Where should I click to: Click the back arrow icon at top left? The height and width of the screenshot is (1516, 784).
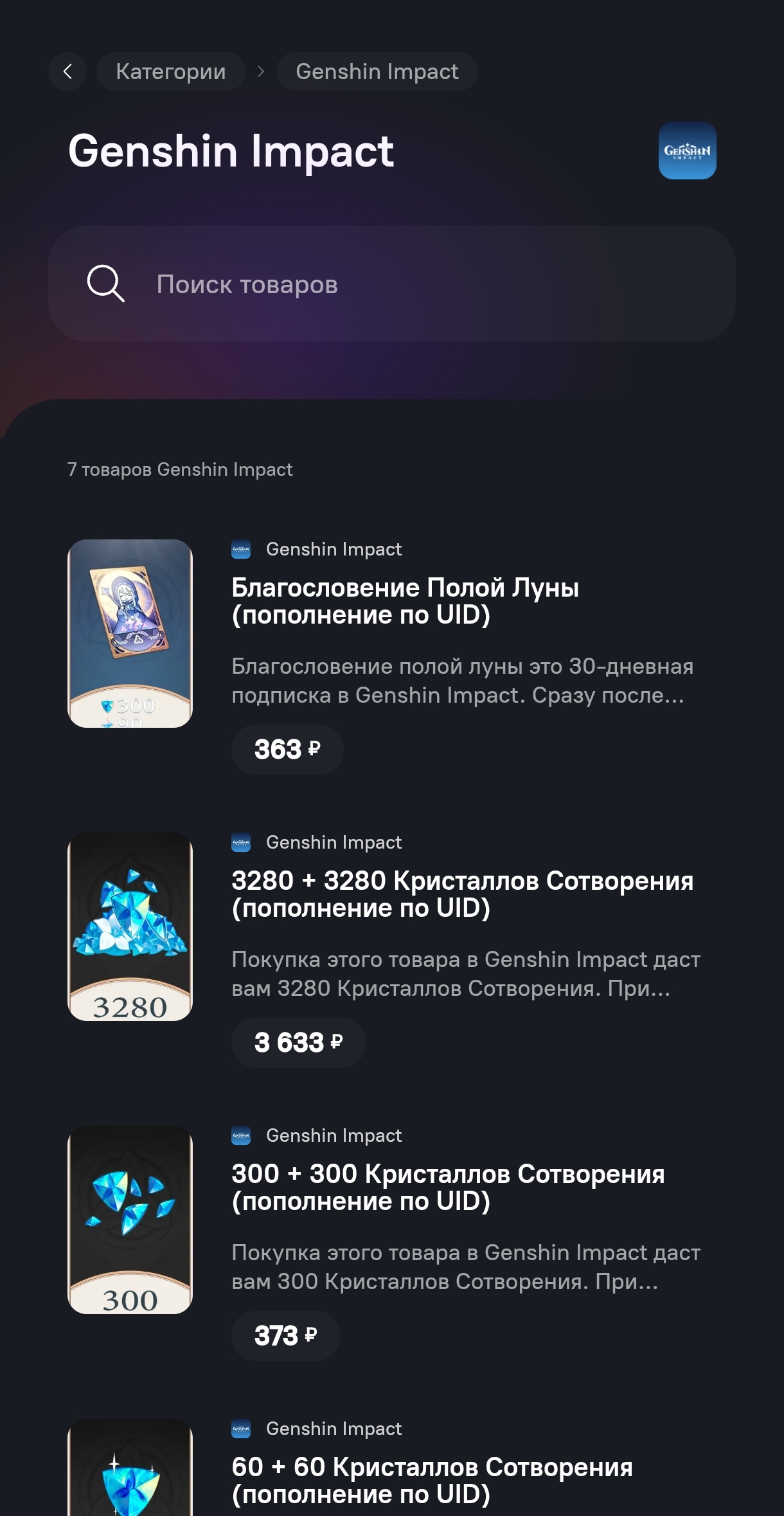point(67,71)
